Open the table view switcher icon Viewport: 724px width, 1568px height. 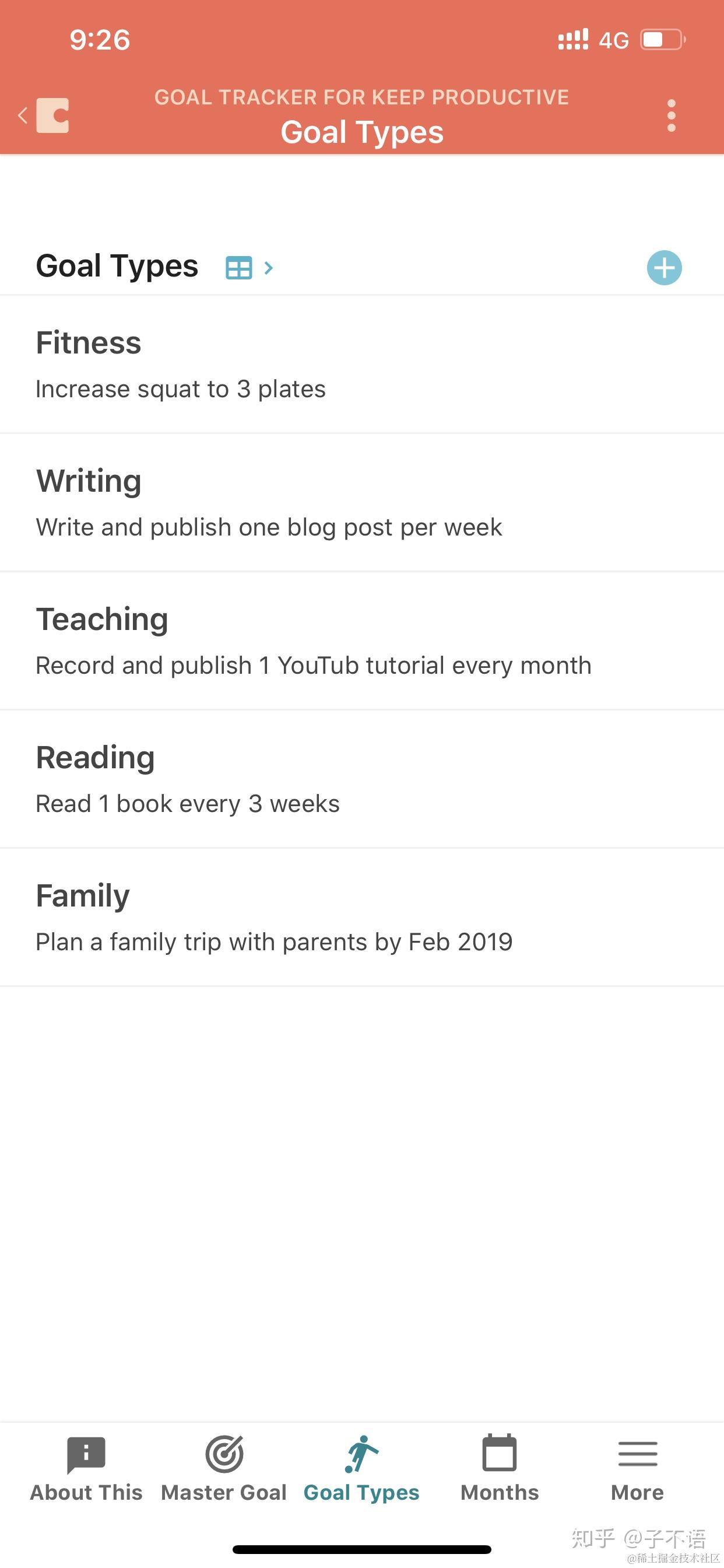[239, 268]
